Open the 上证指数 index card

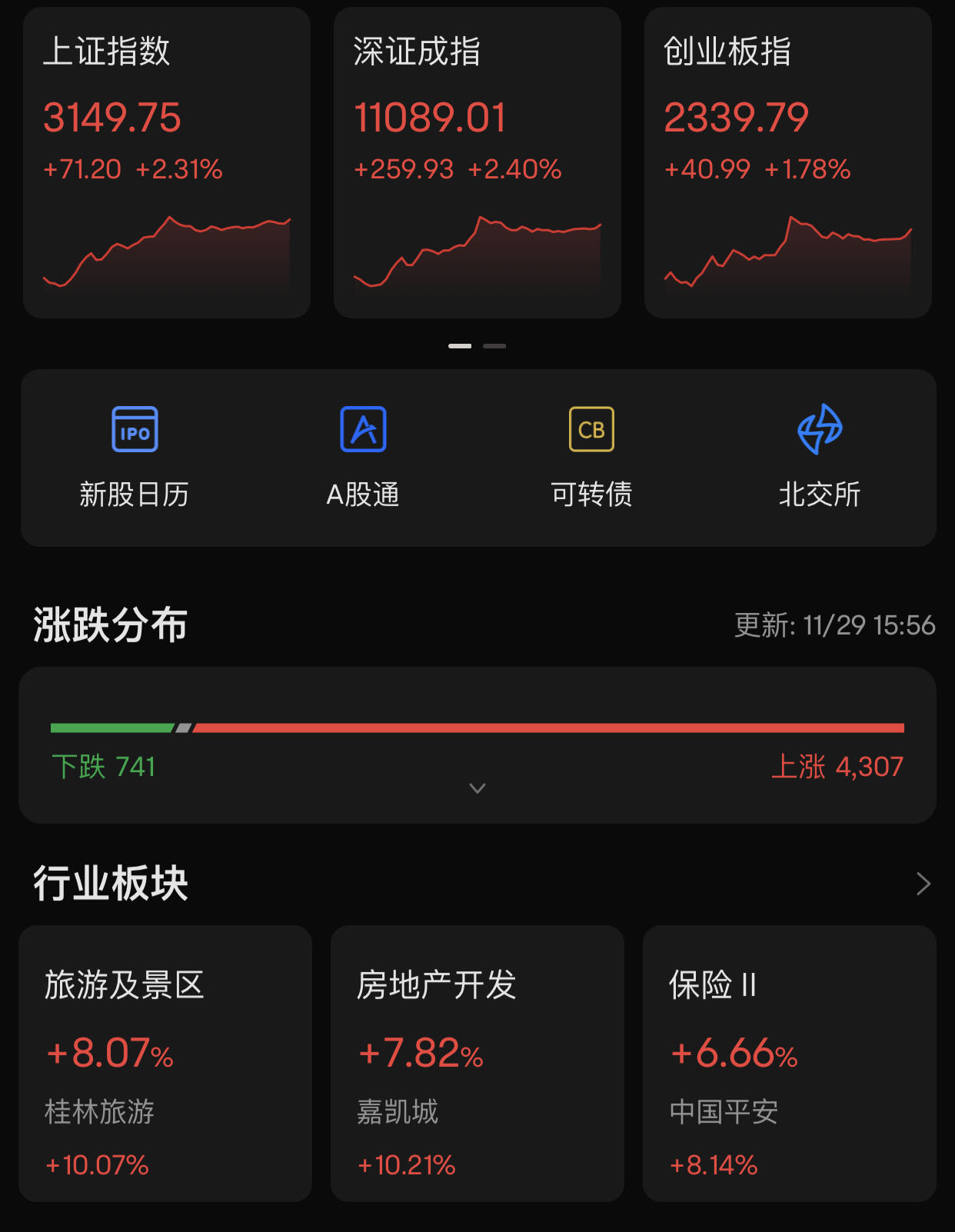(x=167, y=163)
